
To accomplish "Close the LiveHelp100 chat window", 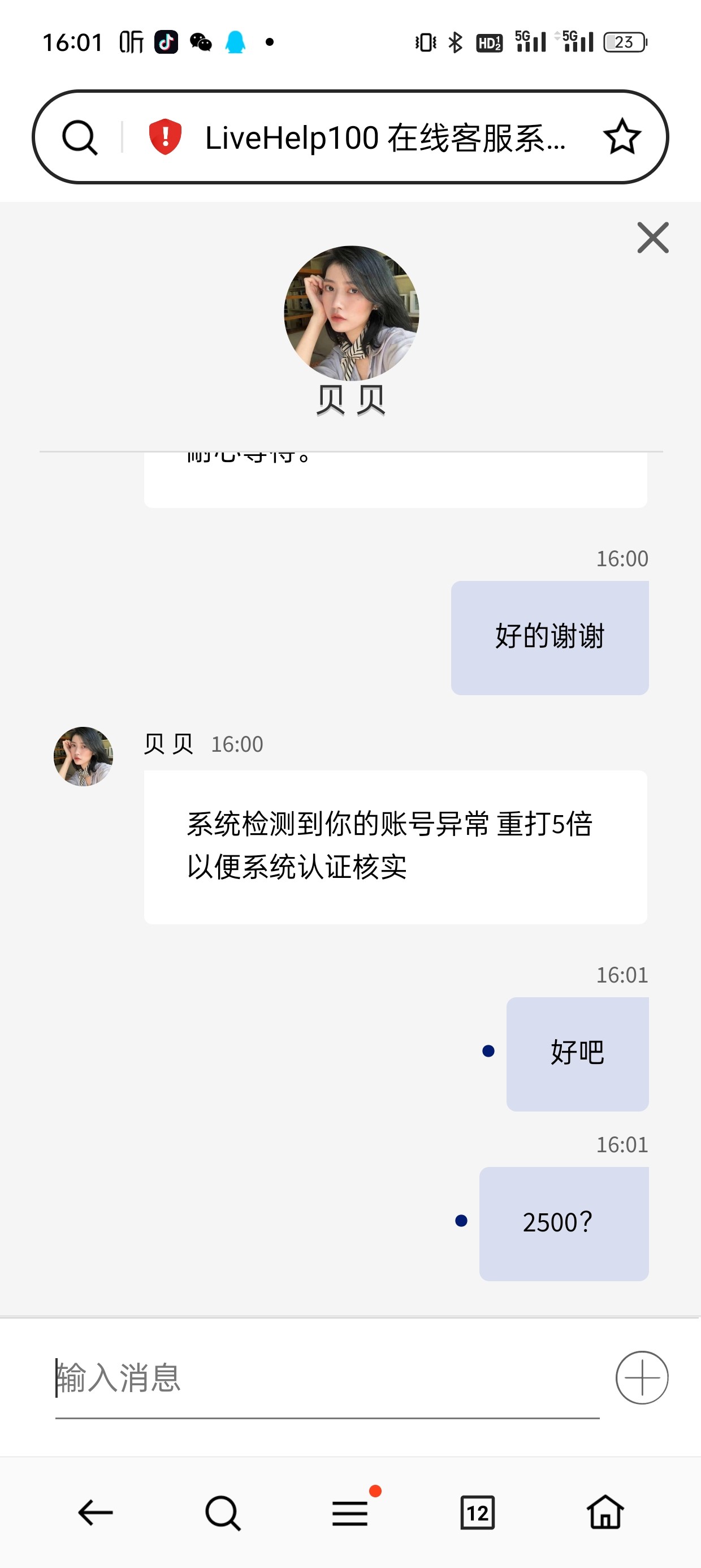I will pos(652,238).
